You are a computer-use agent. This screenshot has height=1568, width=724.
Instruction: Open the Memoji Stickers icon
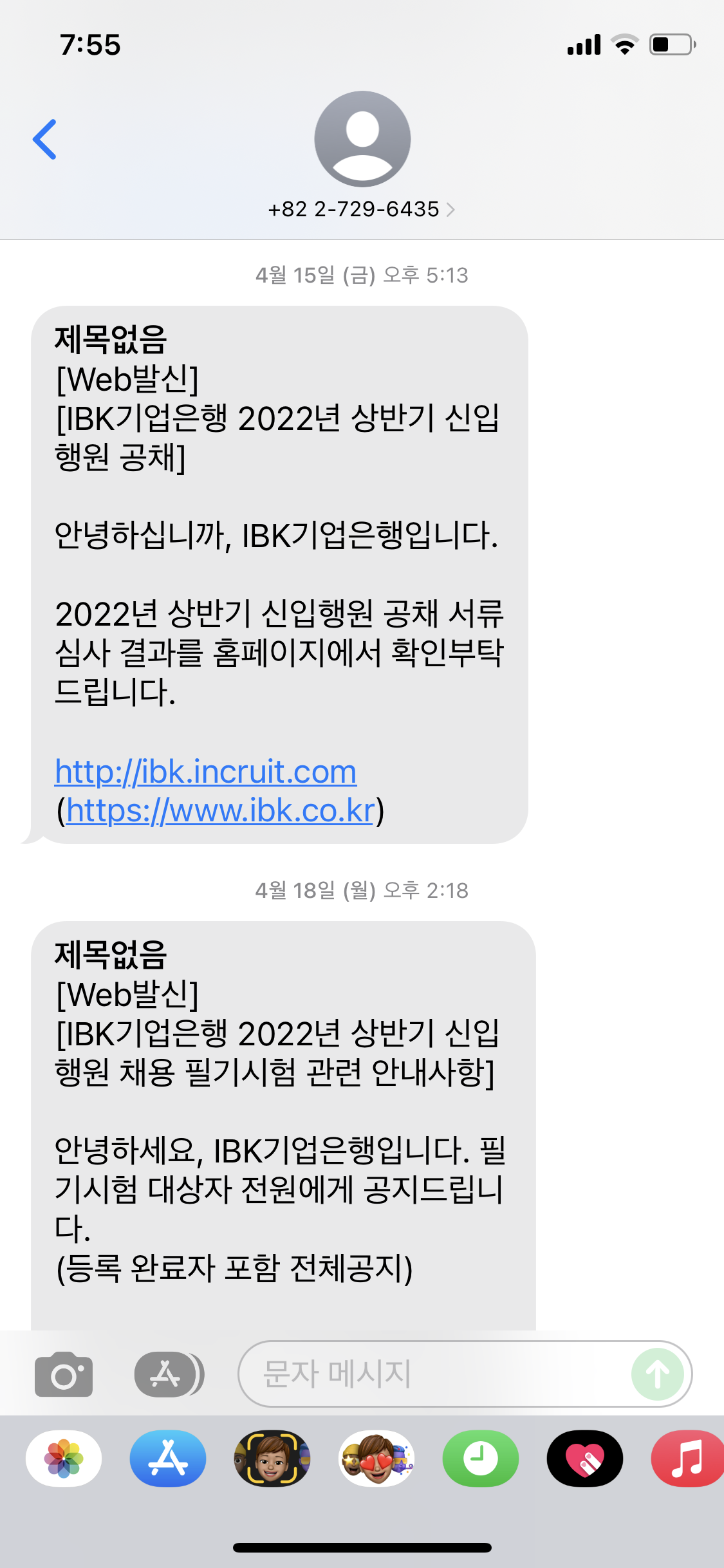272,1459
